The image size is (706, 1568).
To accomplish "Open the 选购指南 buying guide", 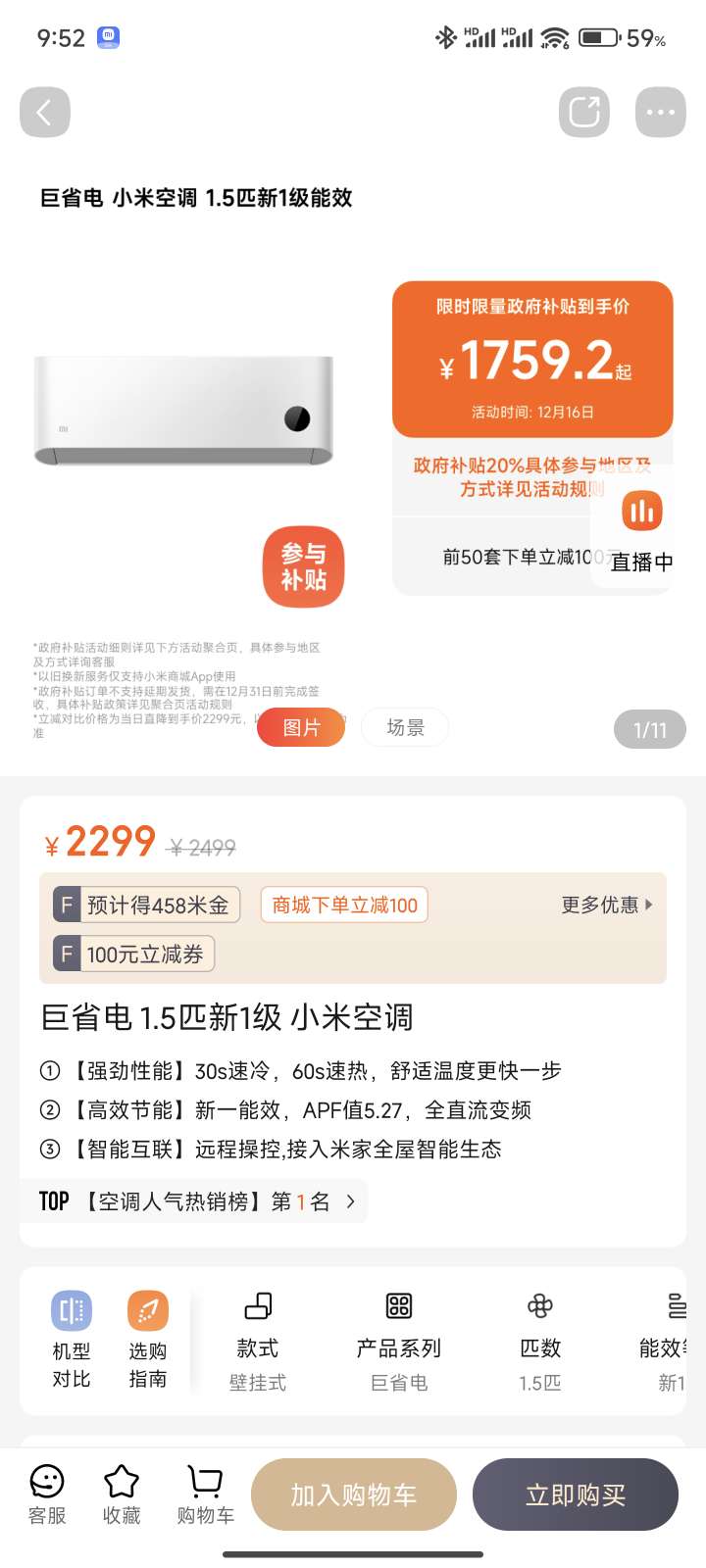I will click(x=148, y=1338).
